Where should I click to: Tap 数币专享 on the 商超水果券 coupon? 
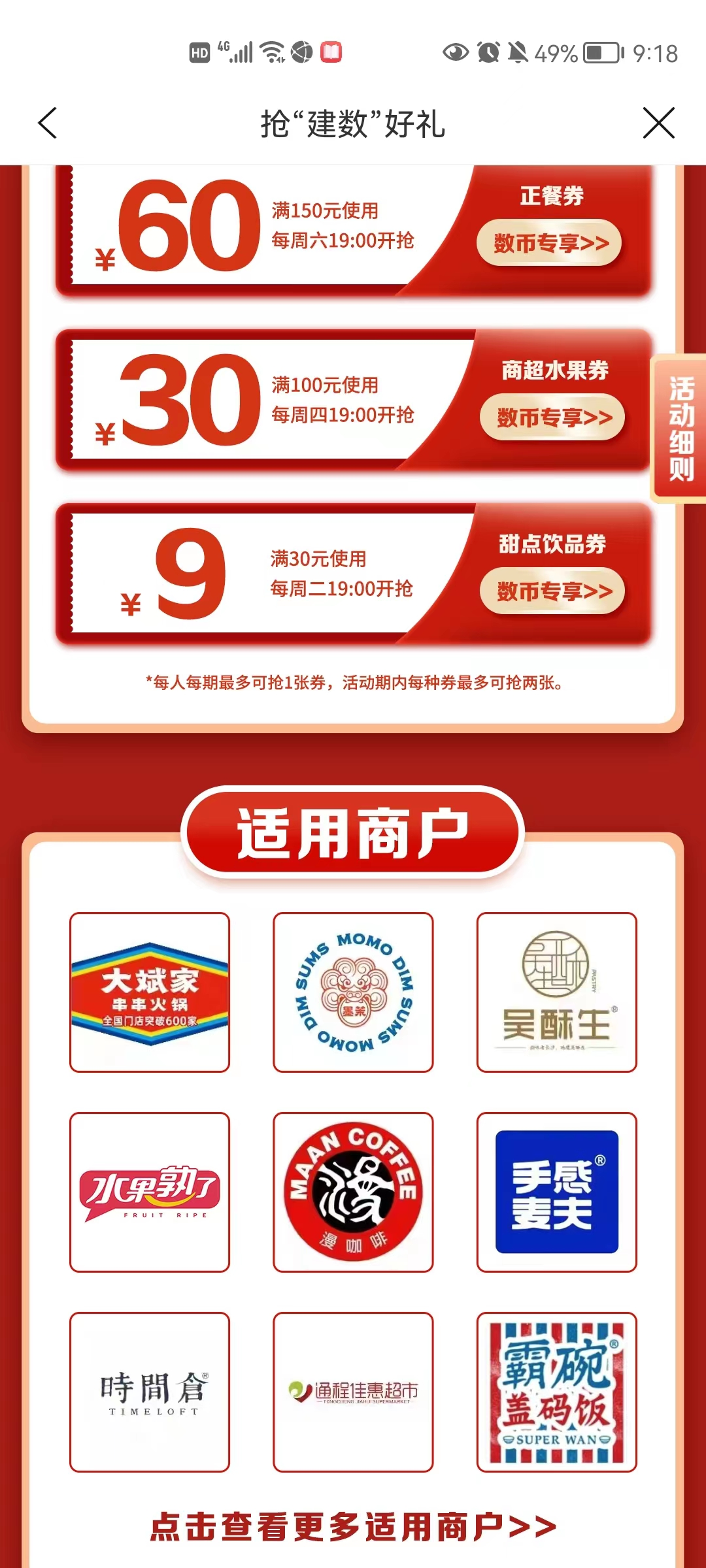coord(553,417)
